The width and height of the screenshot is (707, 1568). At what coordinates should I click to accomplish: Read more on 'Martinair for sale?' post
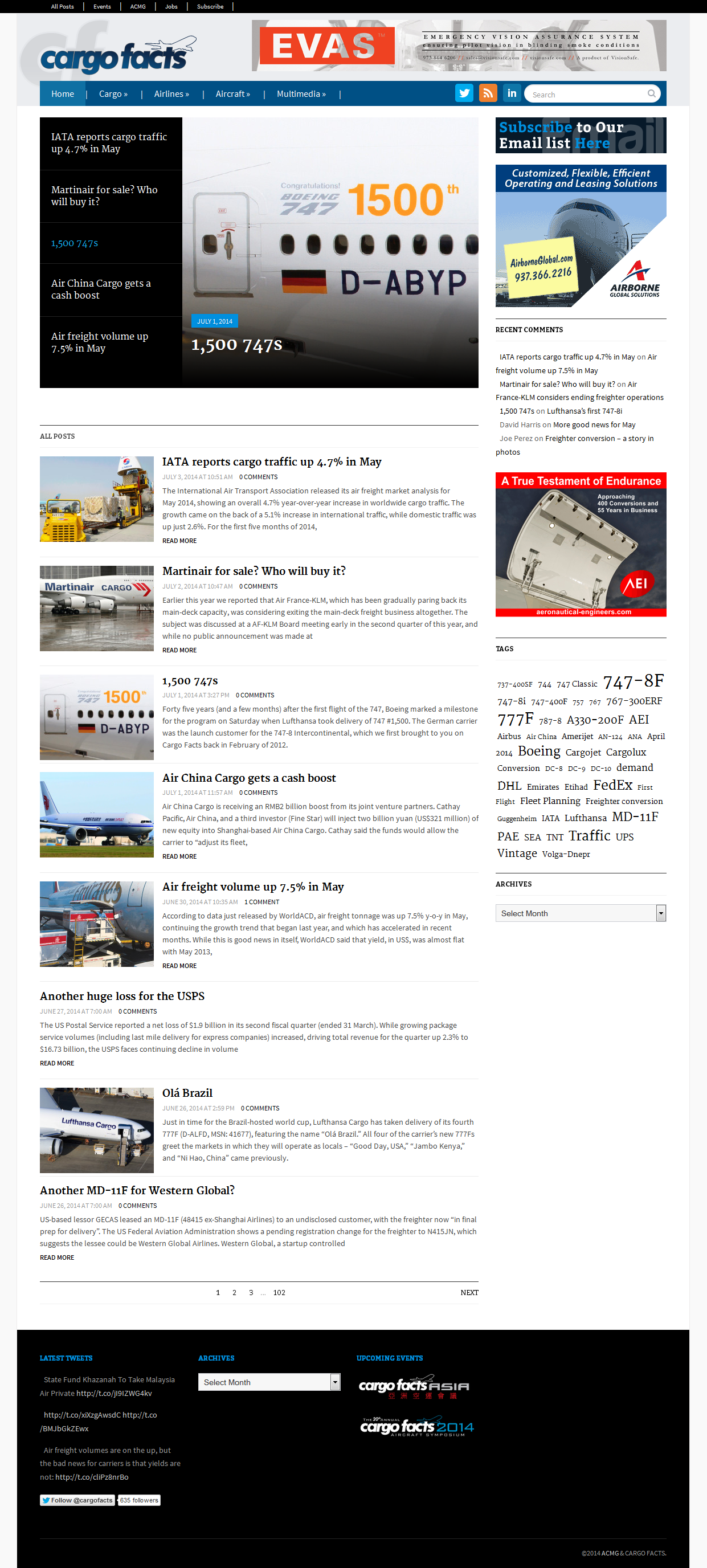point(179,650)
